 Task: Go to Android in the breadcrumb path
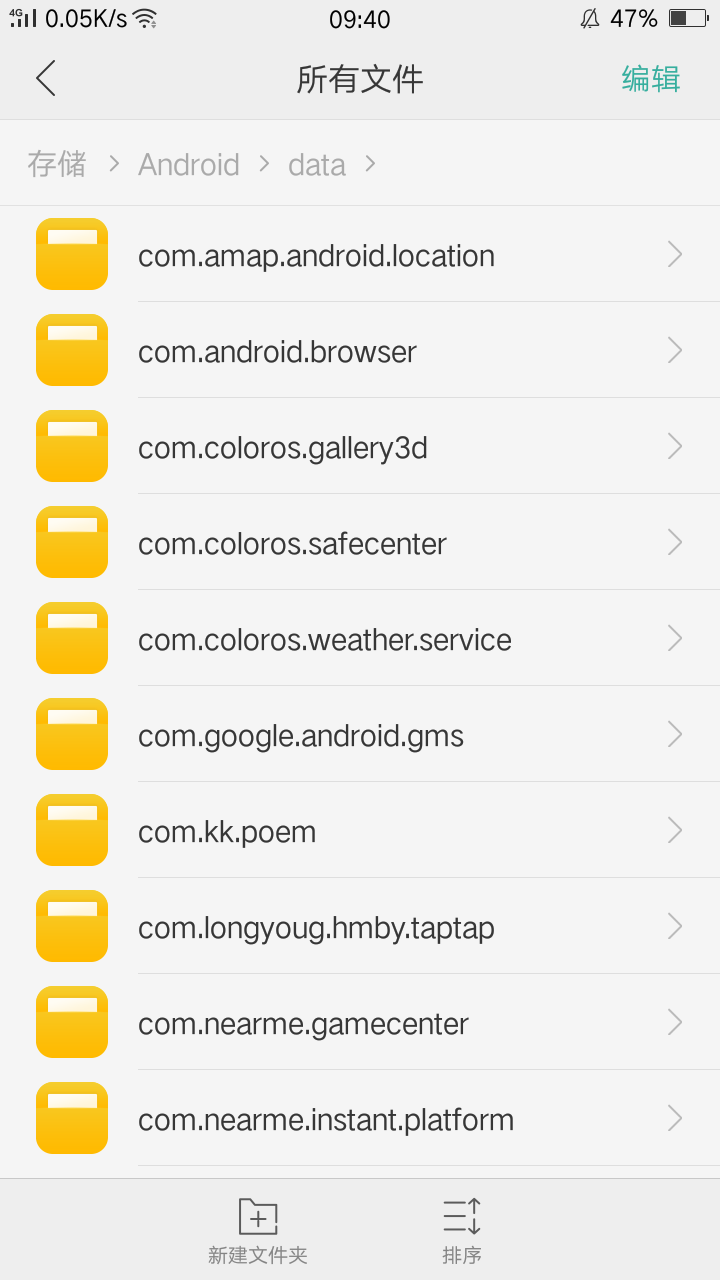189,164
